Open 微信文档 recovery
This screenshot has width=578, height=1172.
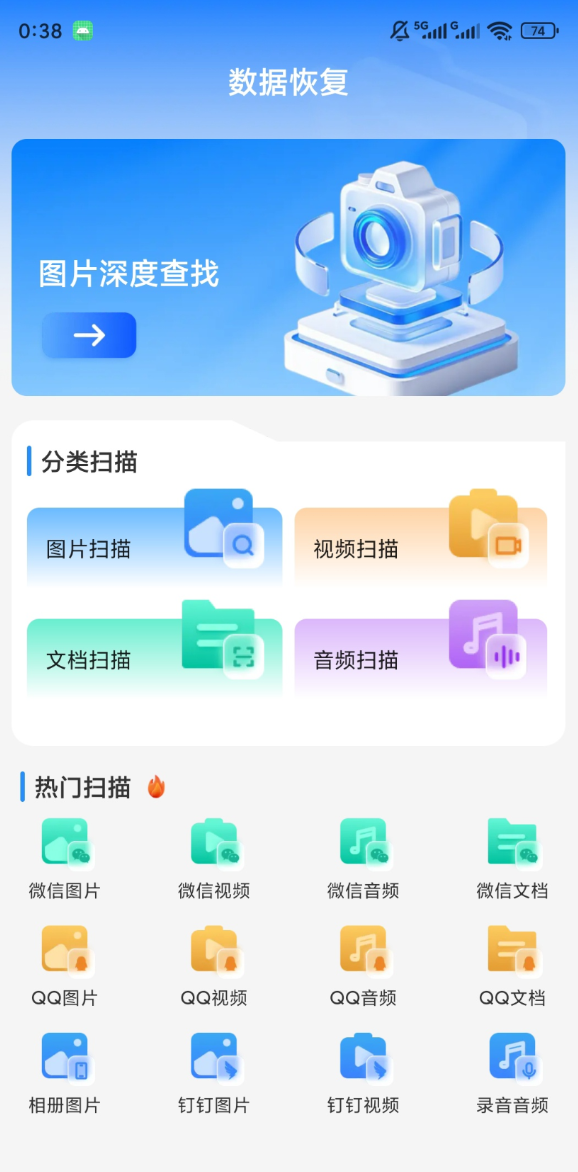point(512,859)
